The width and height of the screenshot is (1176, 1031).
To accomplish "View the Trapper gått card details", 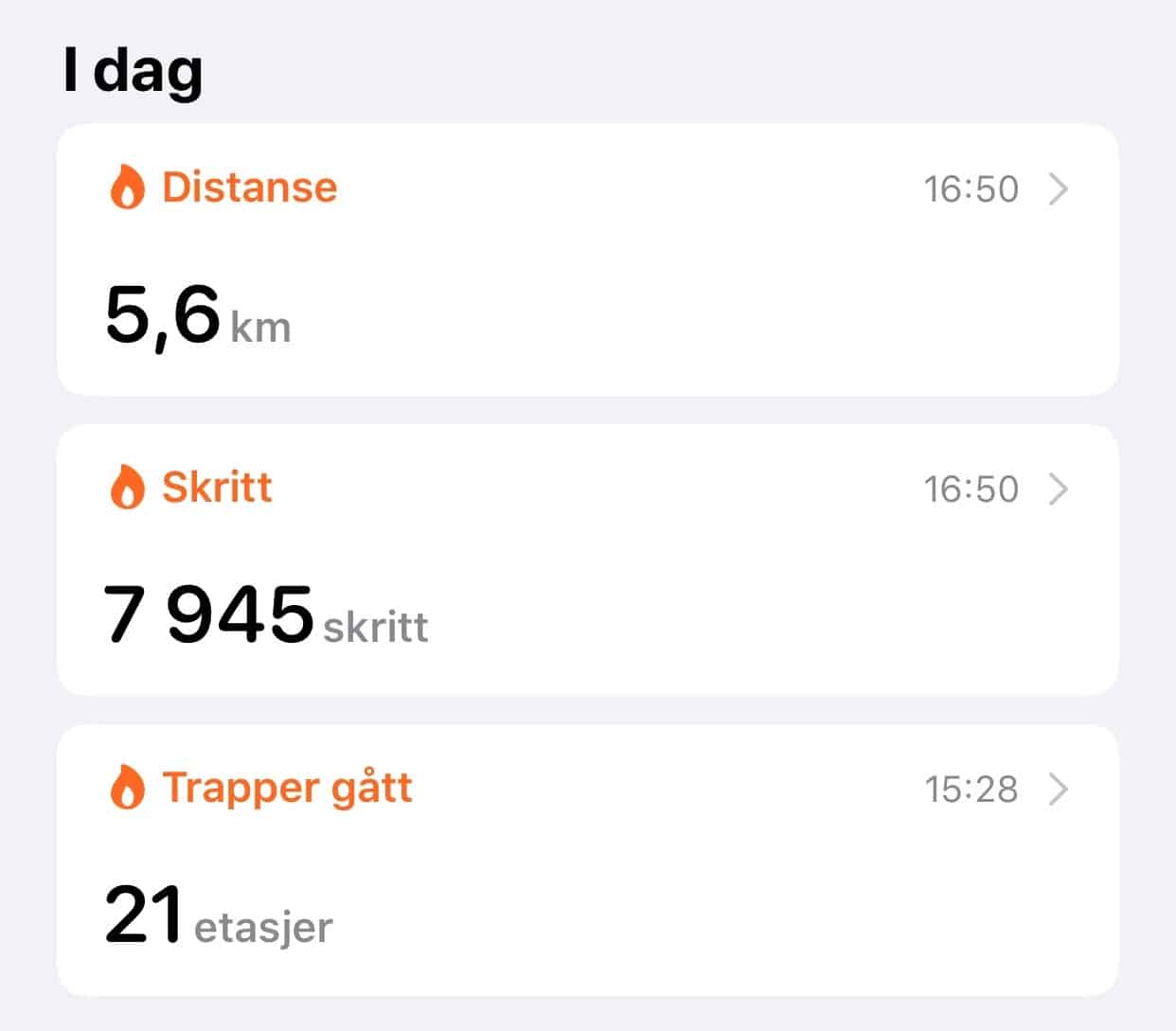I will [x=587, y=860].
